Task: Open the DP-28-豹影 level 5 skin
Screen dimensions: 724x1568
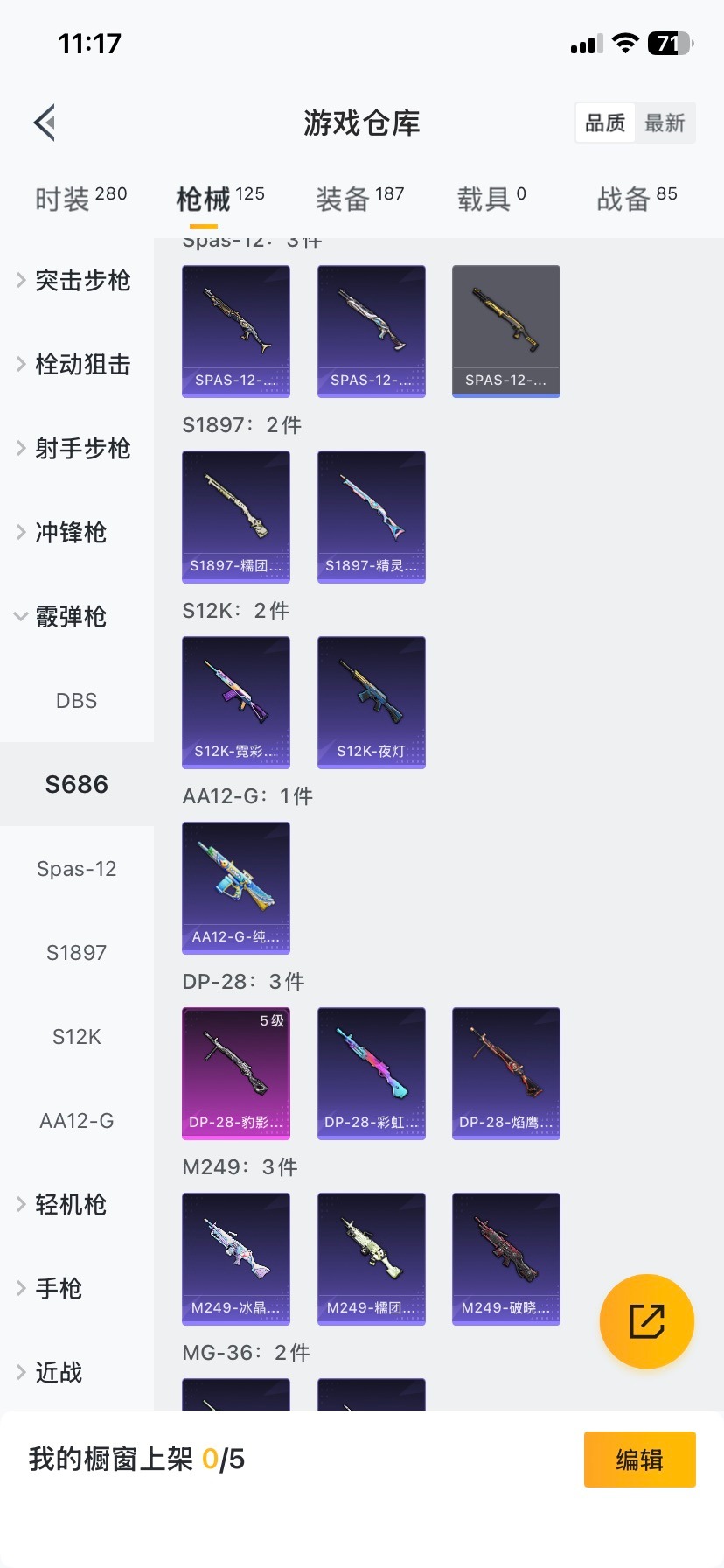Action: click(235, 1074)
